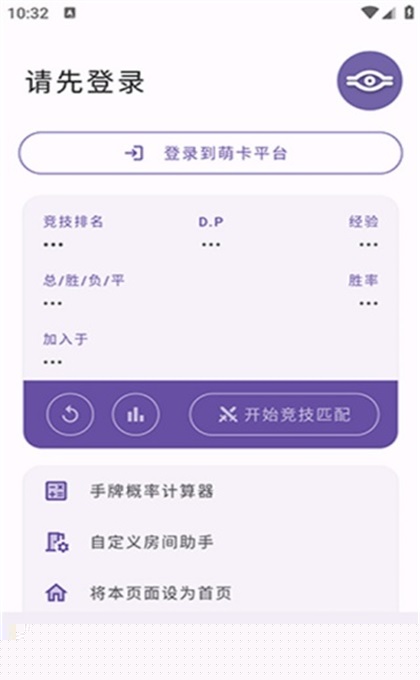Screen dimensions: 420x680
Task: Tap 登录到萌卡平台 login button
Action: click(x=210, y=153)
